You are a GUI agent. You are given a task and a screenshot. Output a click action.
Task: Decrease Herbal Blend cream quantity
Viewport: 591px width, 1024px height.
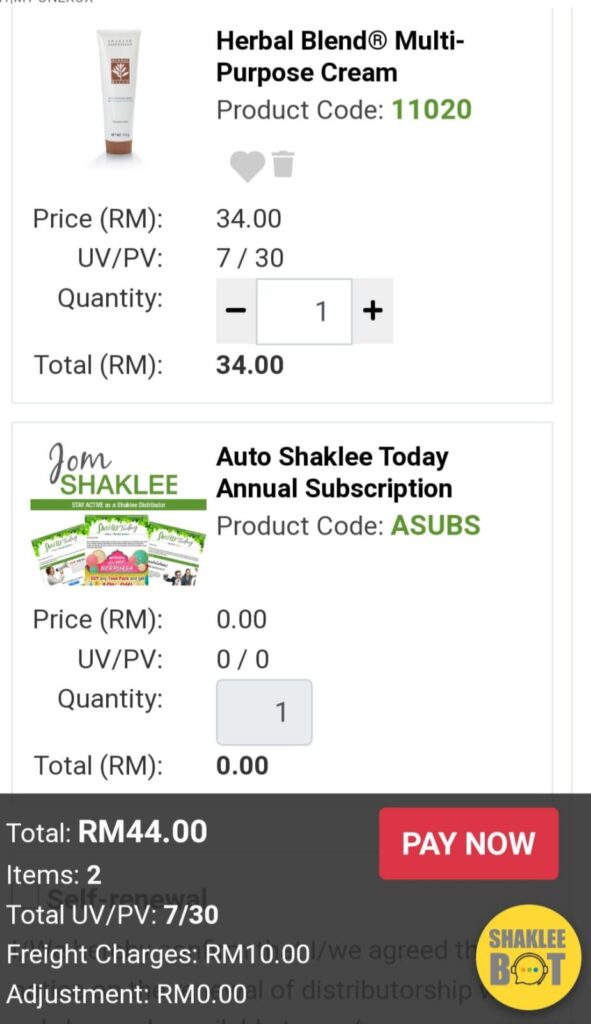(236, 311)
